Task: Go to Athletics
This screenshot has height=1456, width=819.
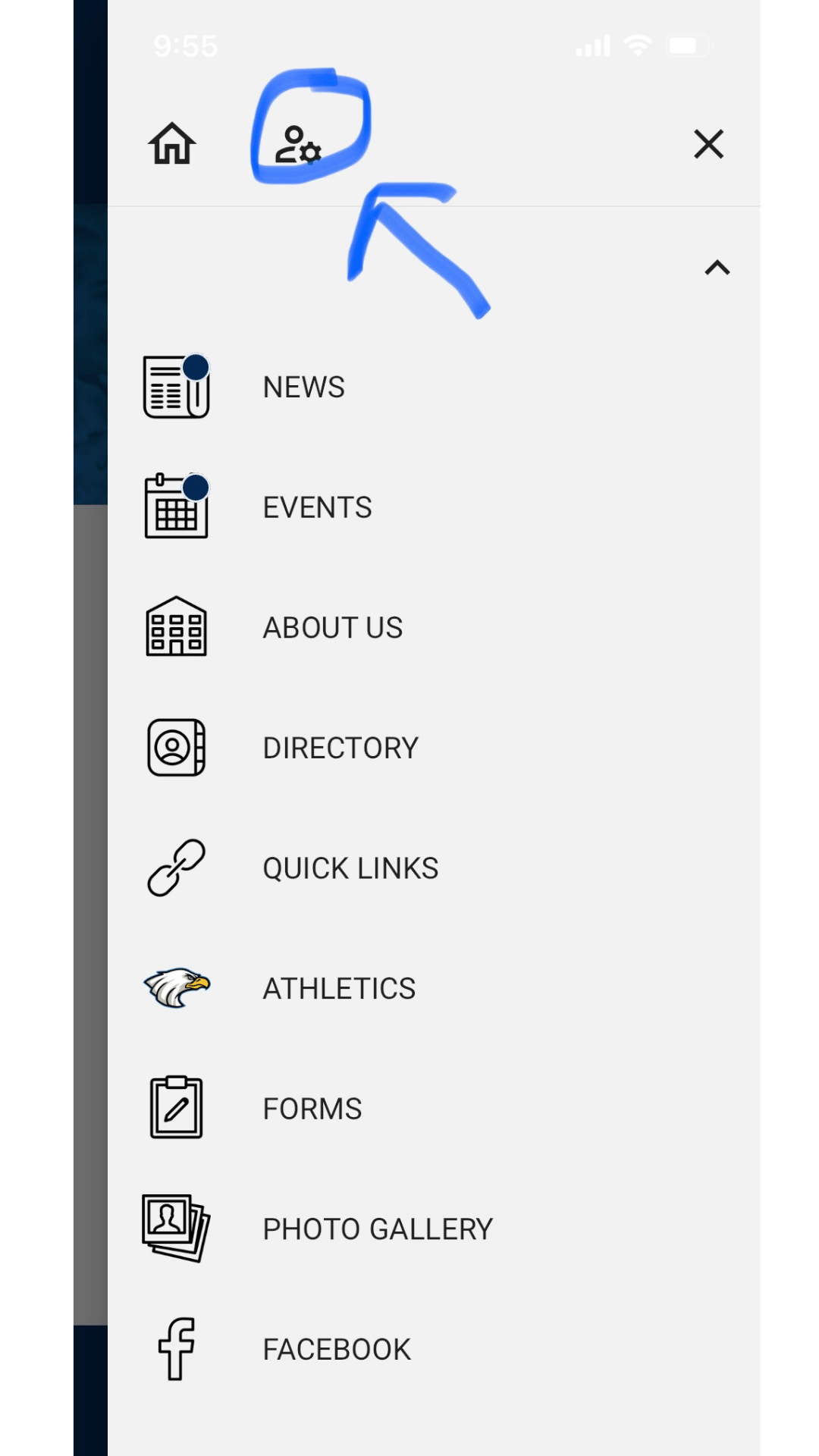Action: pos(338,989)
